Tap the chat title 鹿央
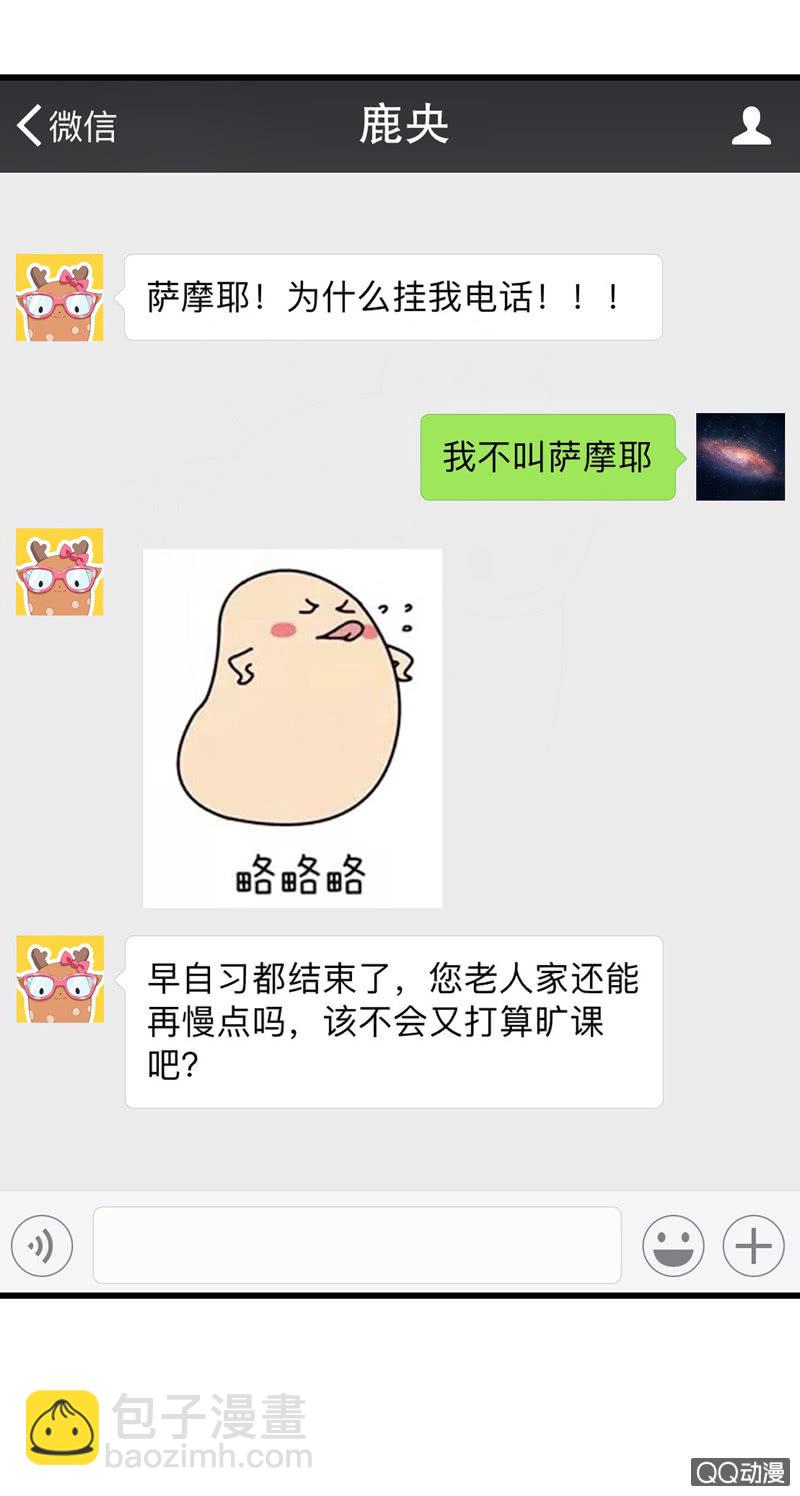The width and height of the screenshot is (800, 1496). pos(402,126)
